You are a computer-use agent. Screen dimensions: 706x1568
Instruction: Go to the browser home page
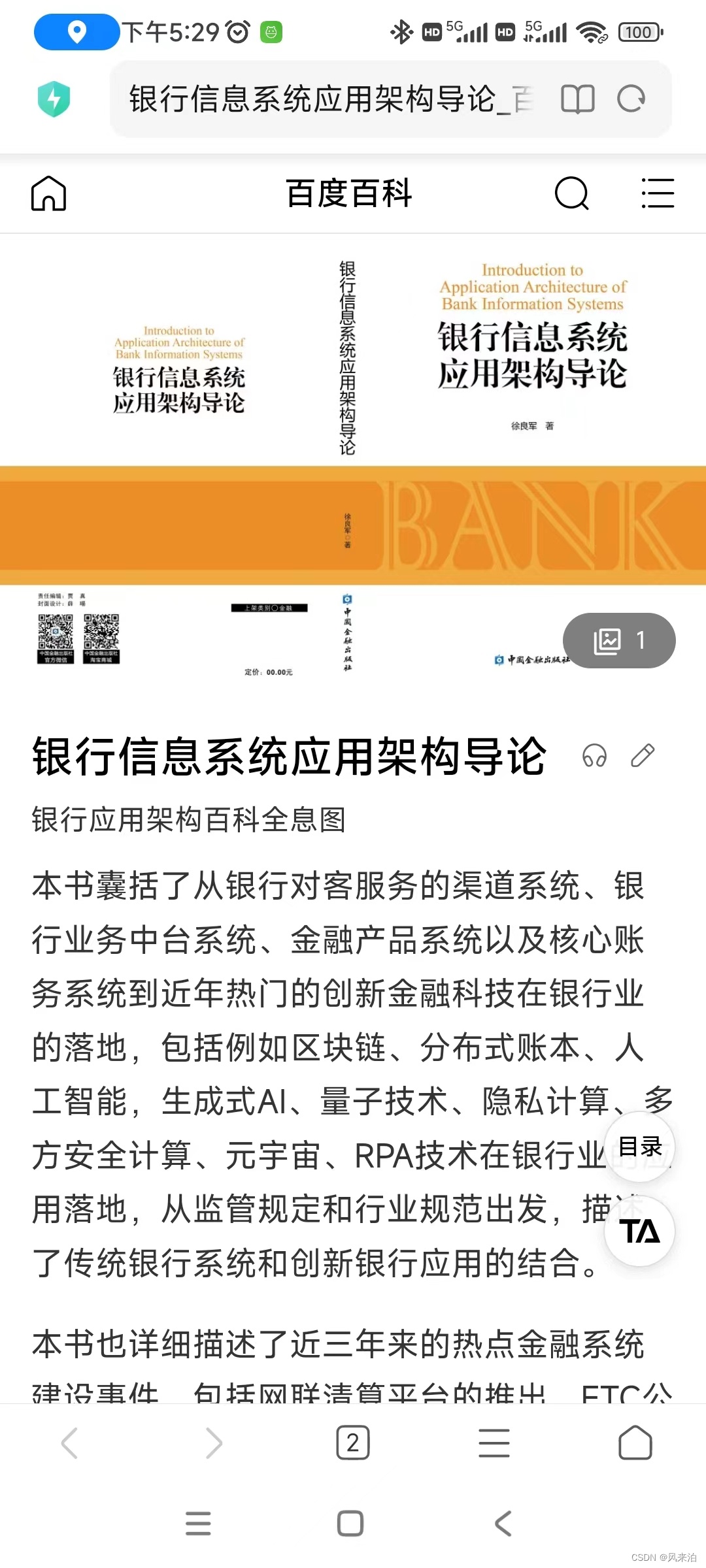(635, 1443)
